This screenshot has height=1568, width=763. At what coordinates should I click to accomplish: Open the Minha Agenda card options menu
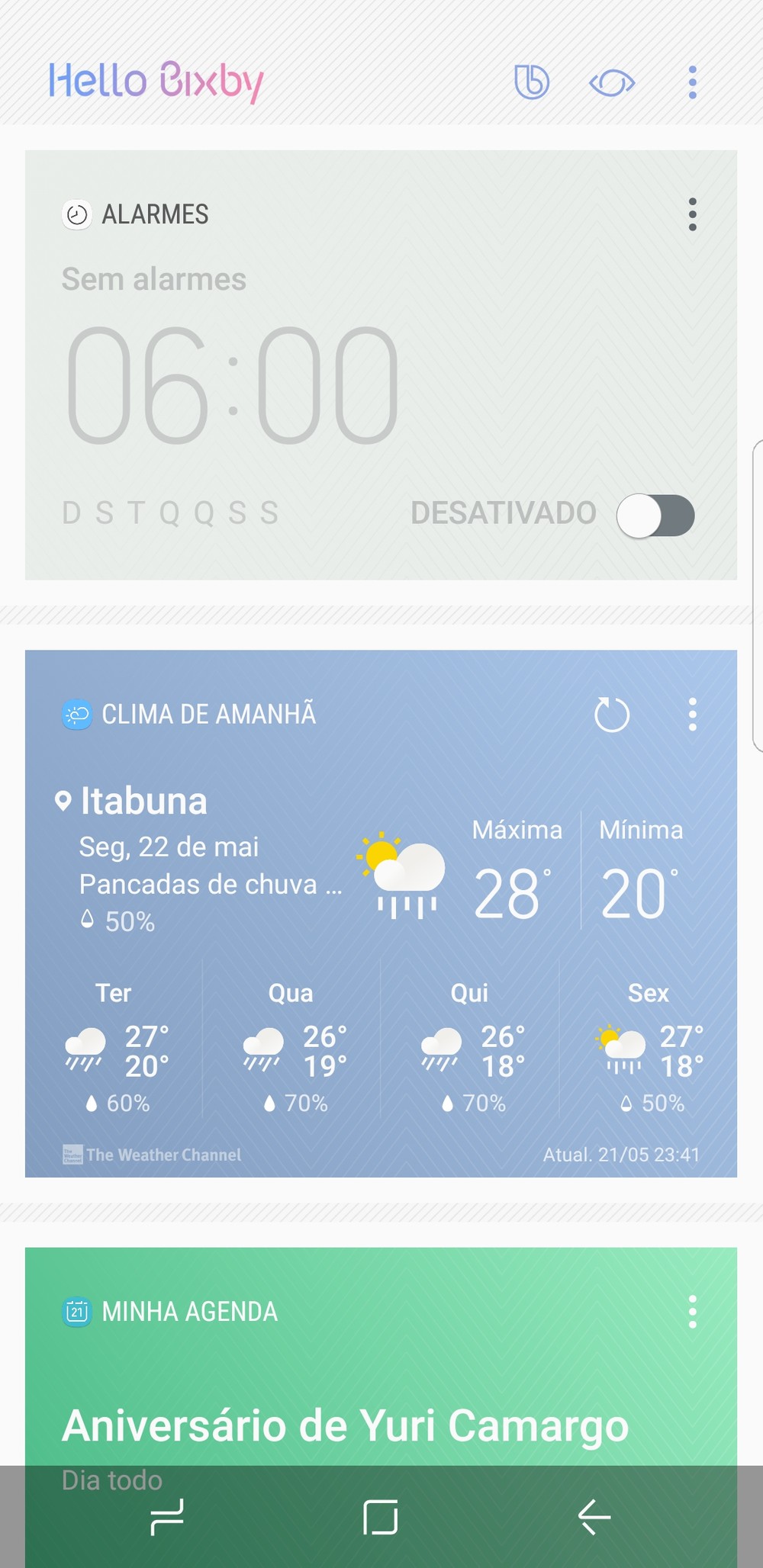point(692,1312)
